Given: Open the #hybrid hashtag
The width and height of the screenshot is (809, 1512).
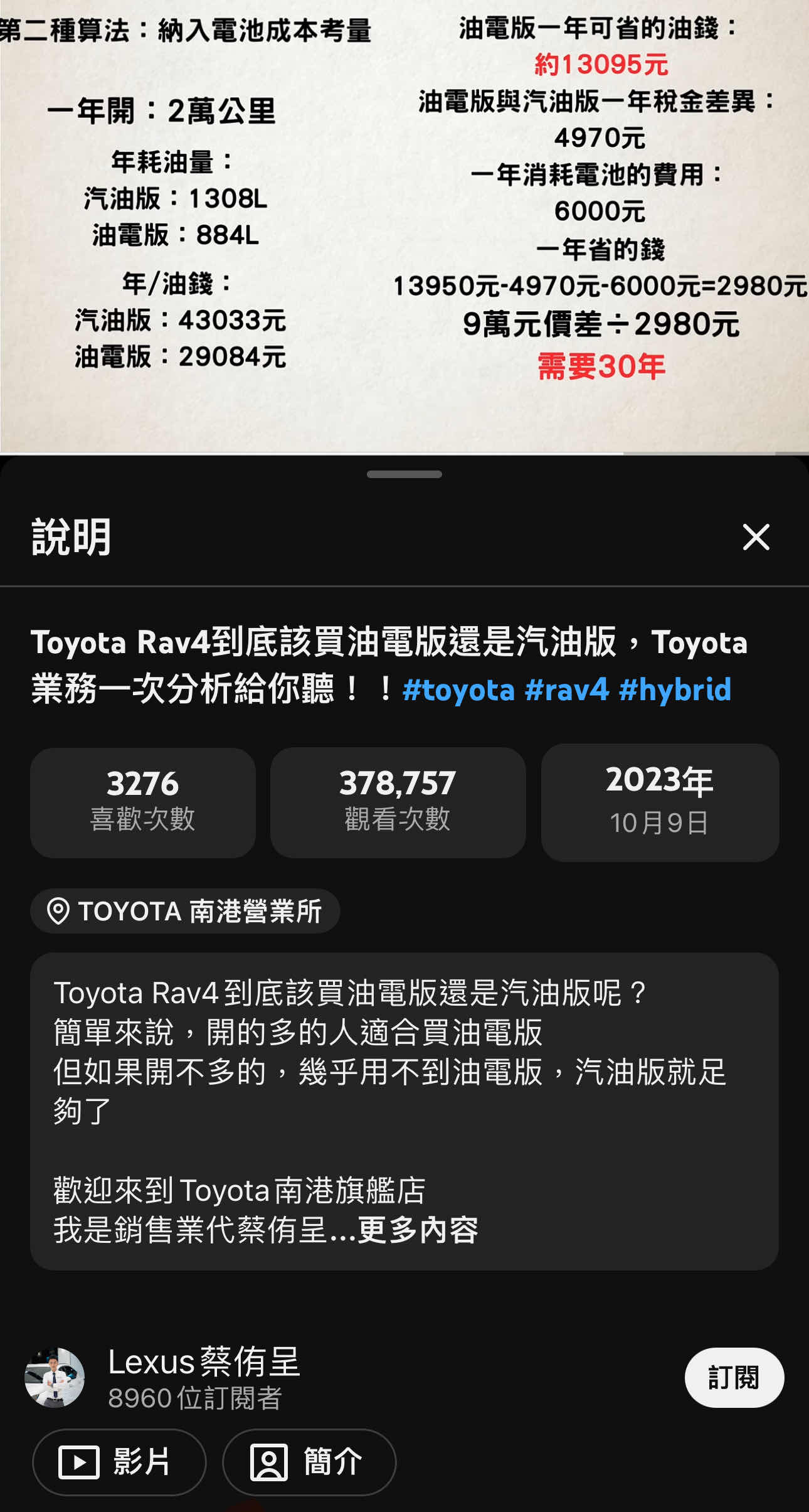Looking at the screenshot, I should coord(675,689).
